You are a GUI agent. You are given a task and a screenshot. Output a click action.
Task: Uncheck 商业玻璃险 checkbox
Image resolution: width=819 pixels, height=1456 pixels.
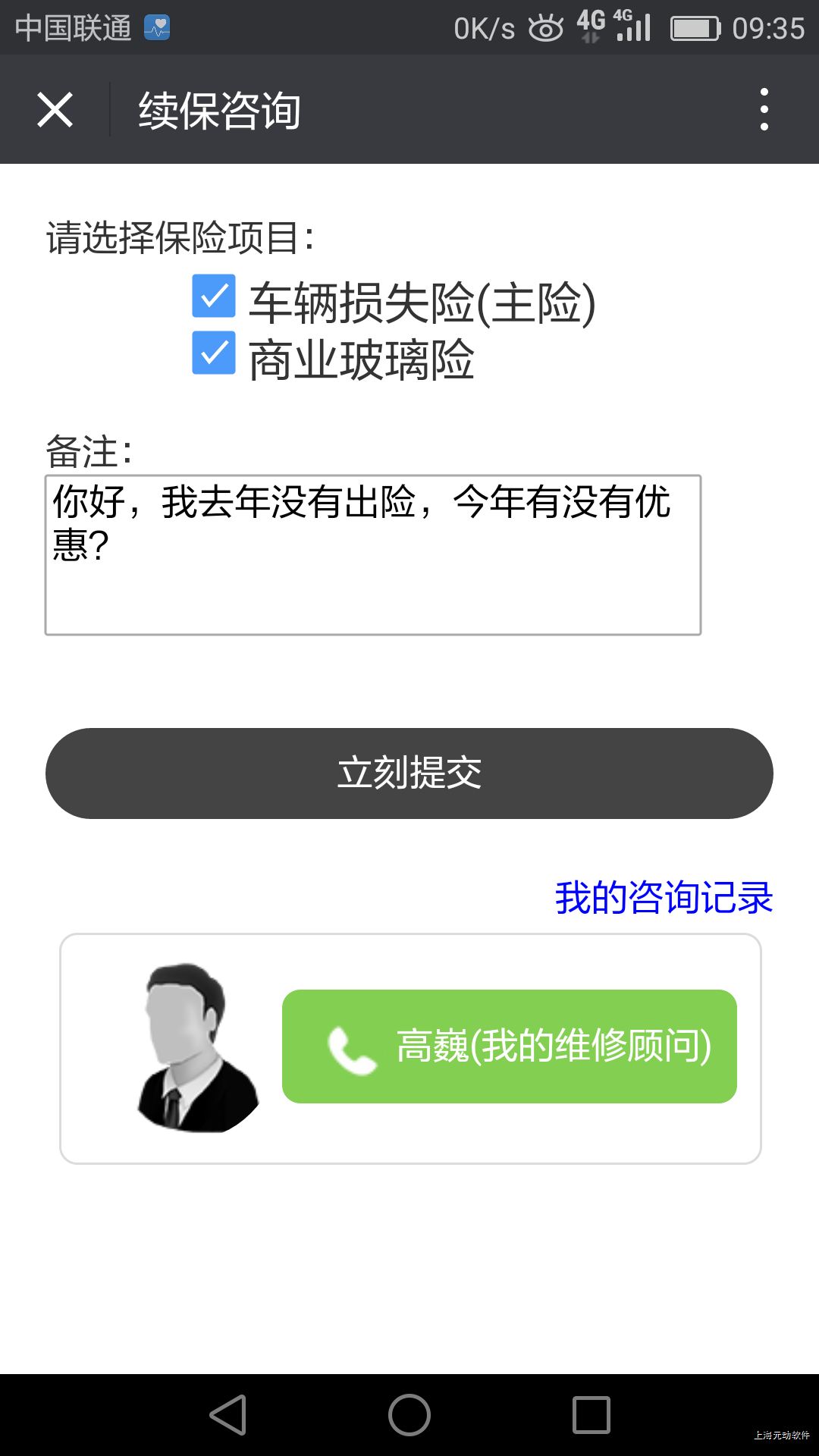[x=214, y=353]
